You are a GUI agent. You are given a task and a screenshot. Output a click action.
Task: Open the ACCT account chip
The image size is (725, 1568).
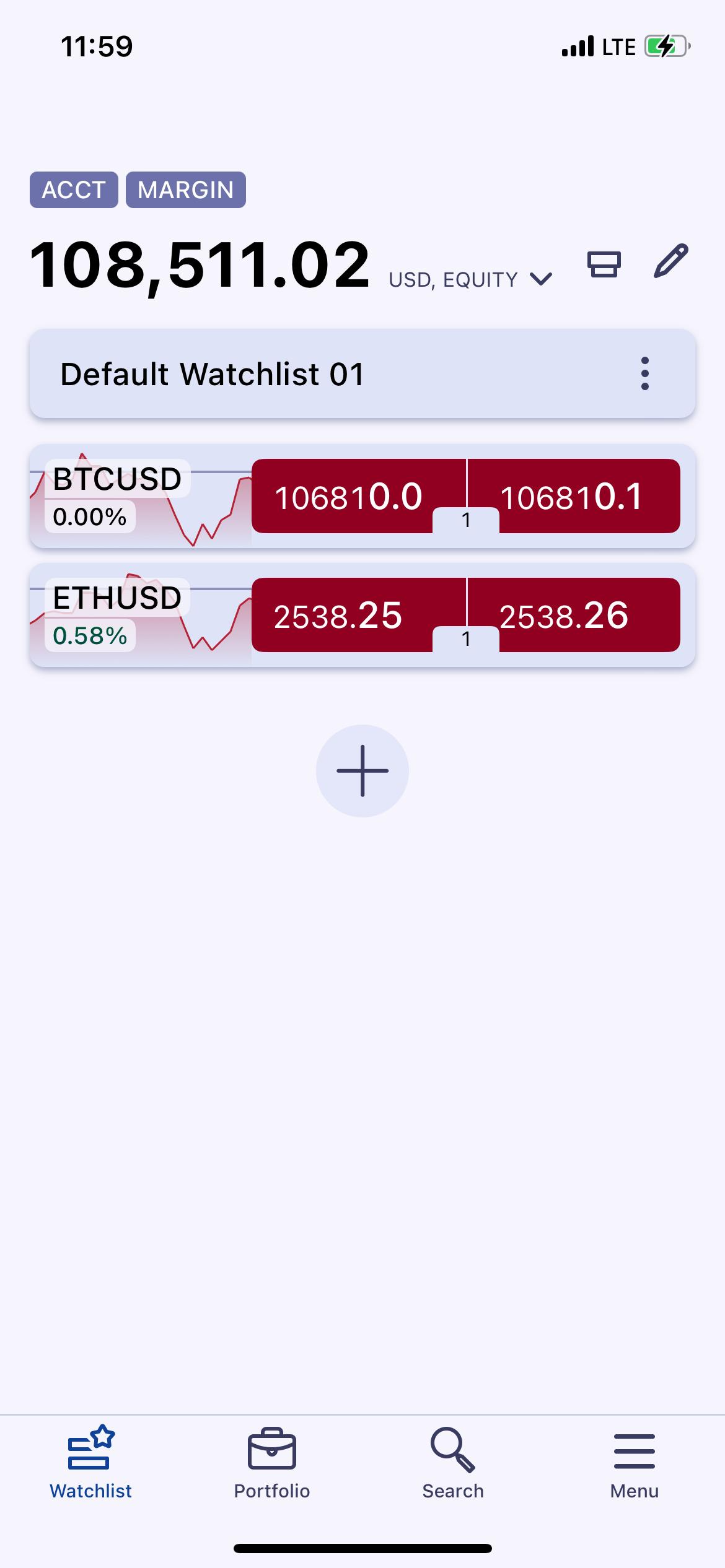click(x=74, y=189)
